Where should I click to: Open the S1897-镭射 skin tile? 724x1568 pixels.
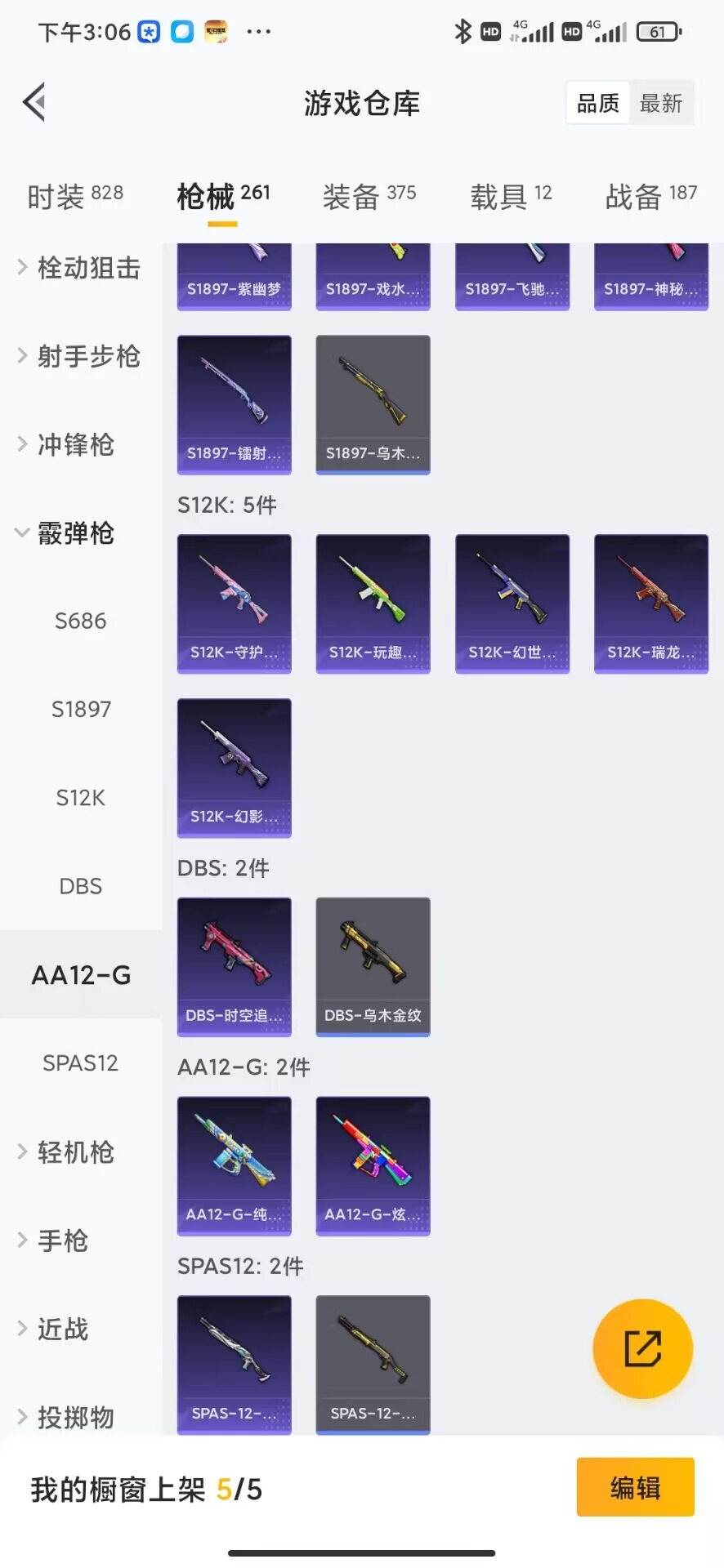[234, 404]
